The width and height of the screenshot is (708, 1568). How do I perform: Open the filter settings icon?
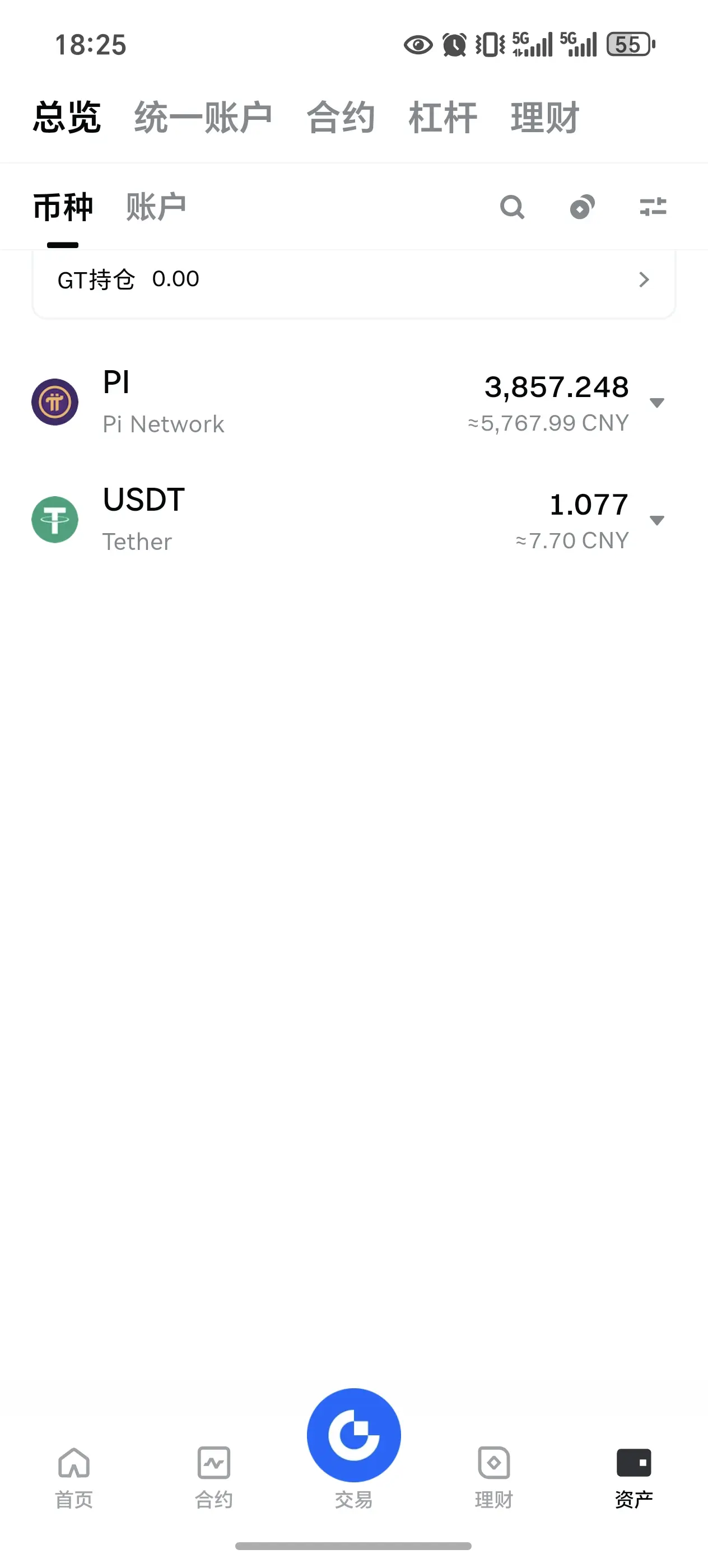(x=653, y=207)
